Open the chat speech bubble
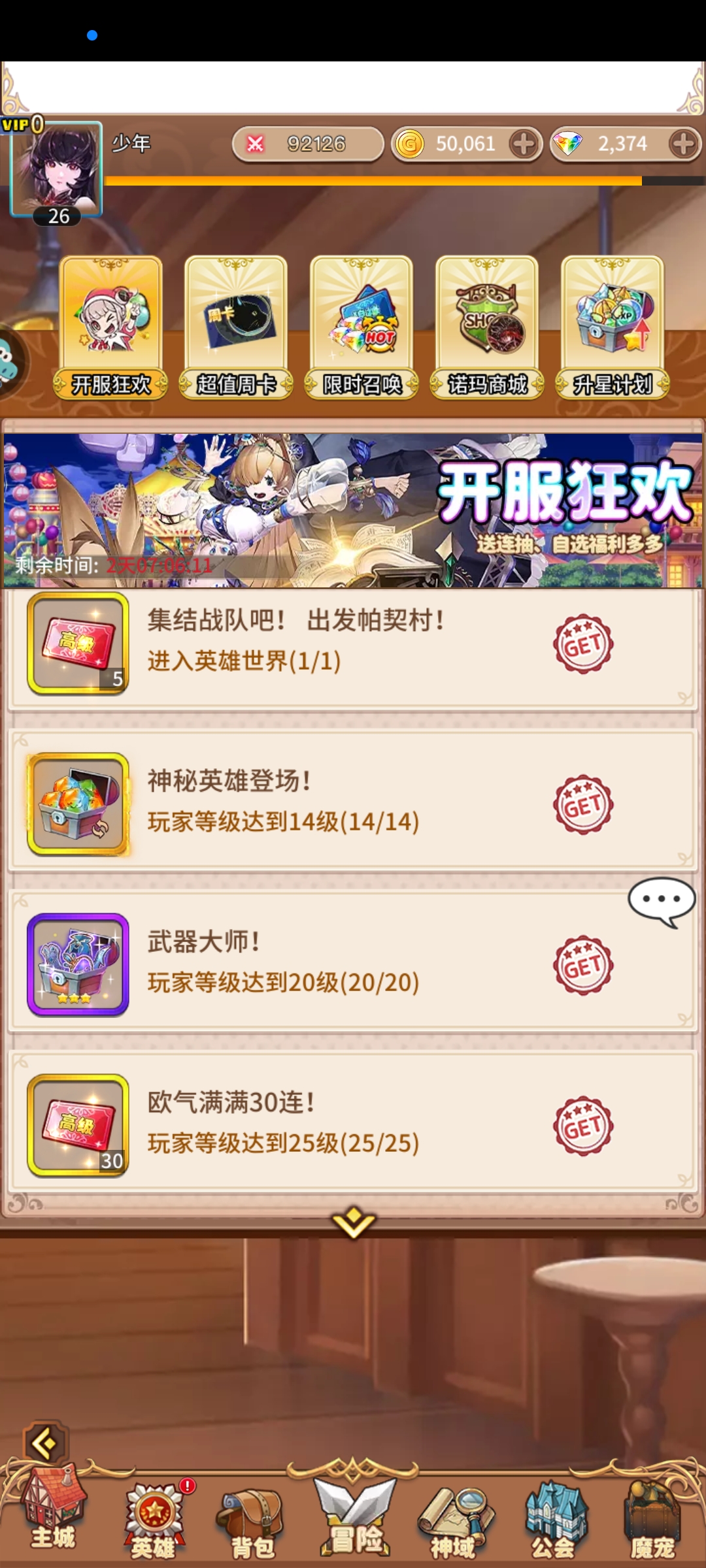 (662, 900)
